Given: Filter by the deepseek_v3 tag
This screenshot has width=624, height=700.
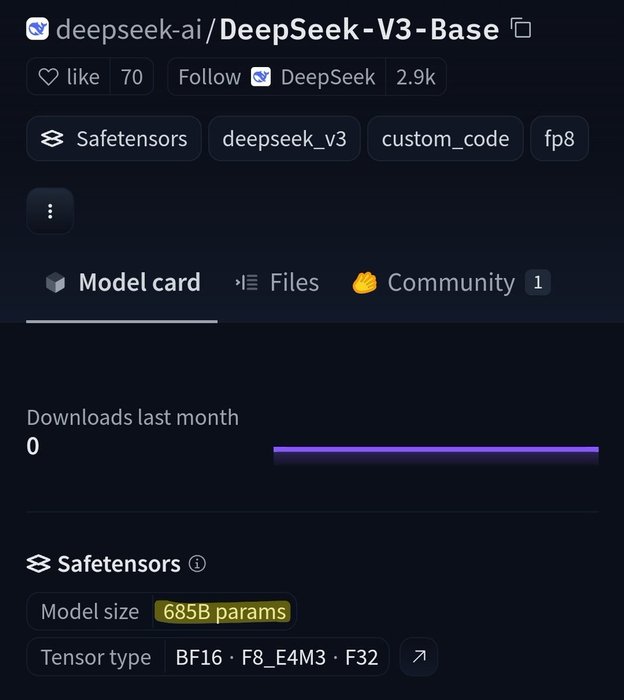Looking at the screenshot, I should coord(284,139).
